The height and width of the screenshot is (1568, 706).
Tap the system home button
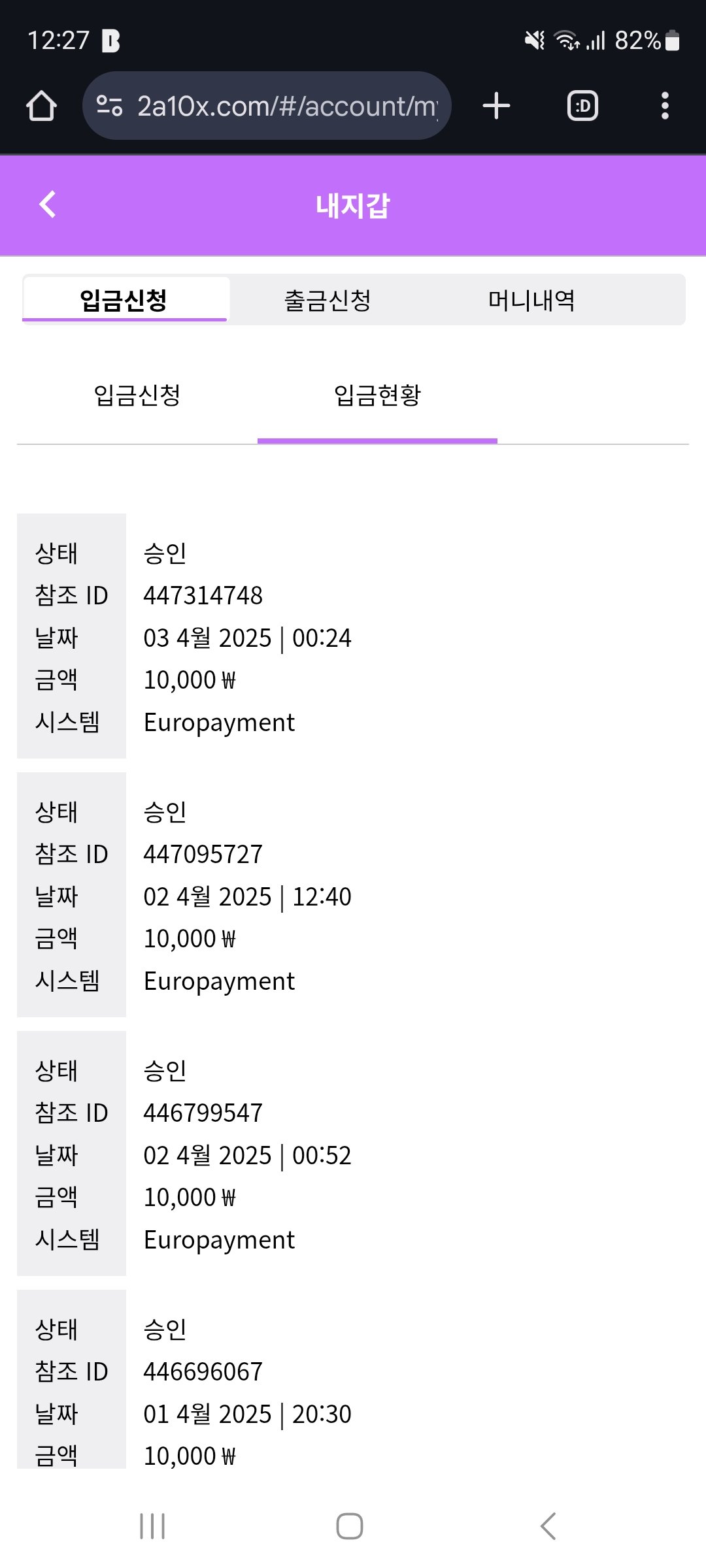(x=350, y=1526)
